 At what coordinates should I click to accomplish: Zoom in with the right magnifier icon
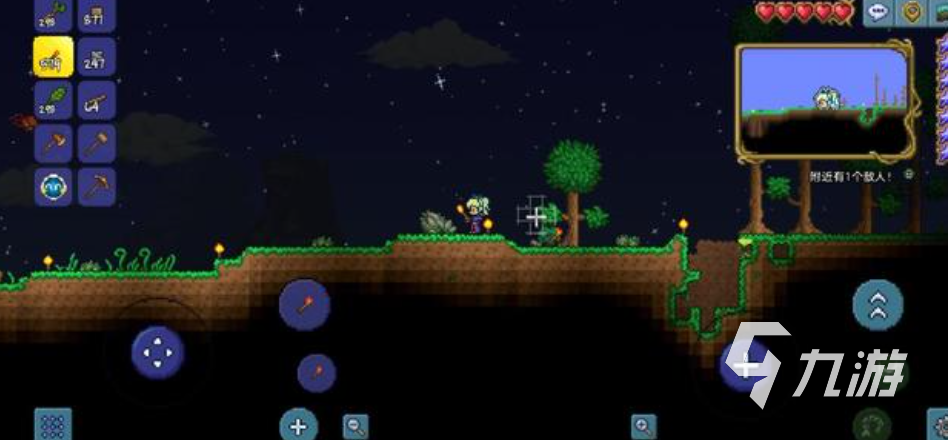tap(644, 425)
